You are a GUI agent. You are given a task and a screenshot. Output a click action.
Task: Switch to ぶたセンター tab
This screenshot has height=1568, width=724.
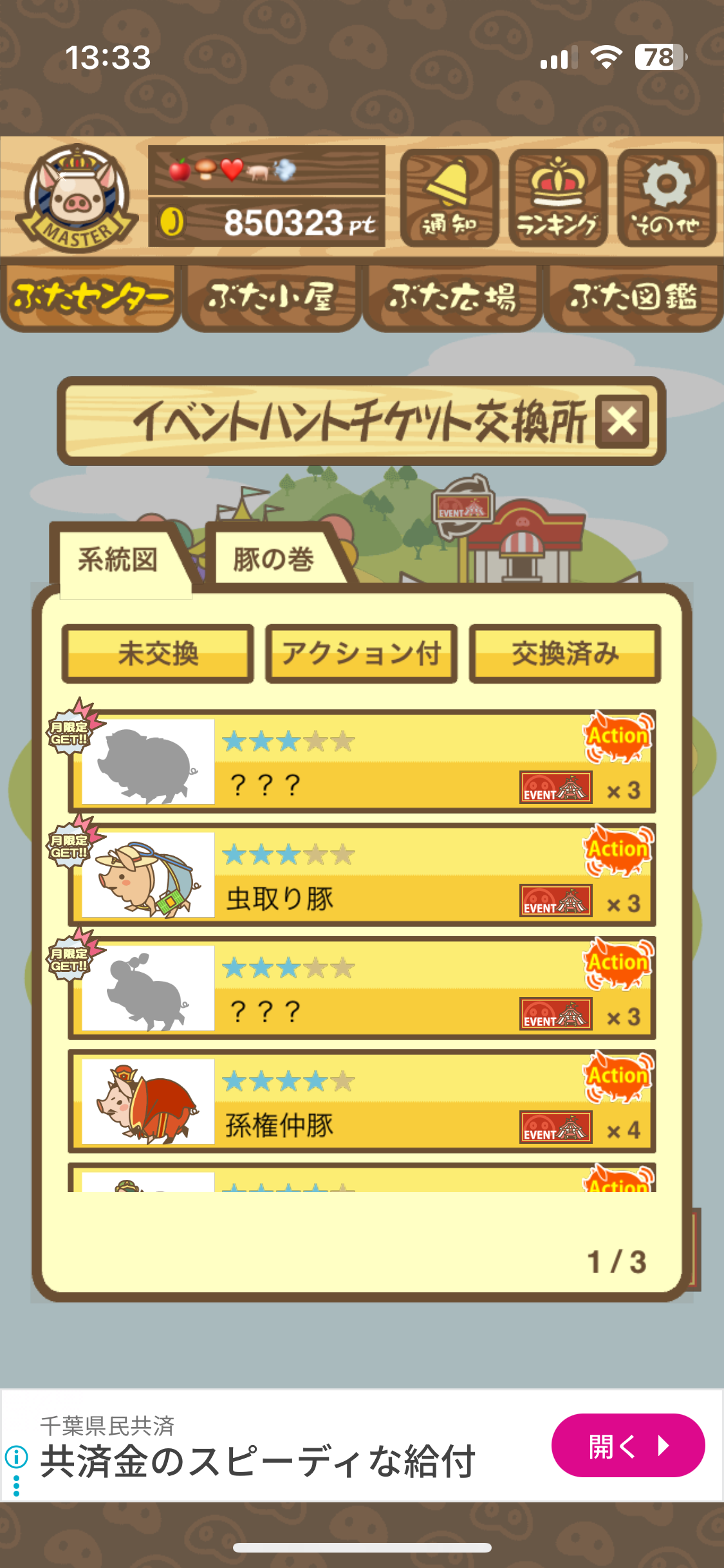pos(91,297)
